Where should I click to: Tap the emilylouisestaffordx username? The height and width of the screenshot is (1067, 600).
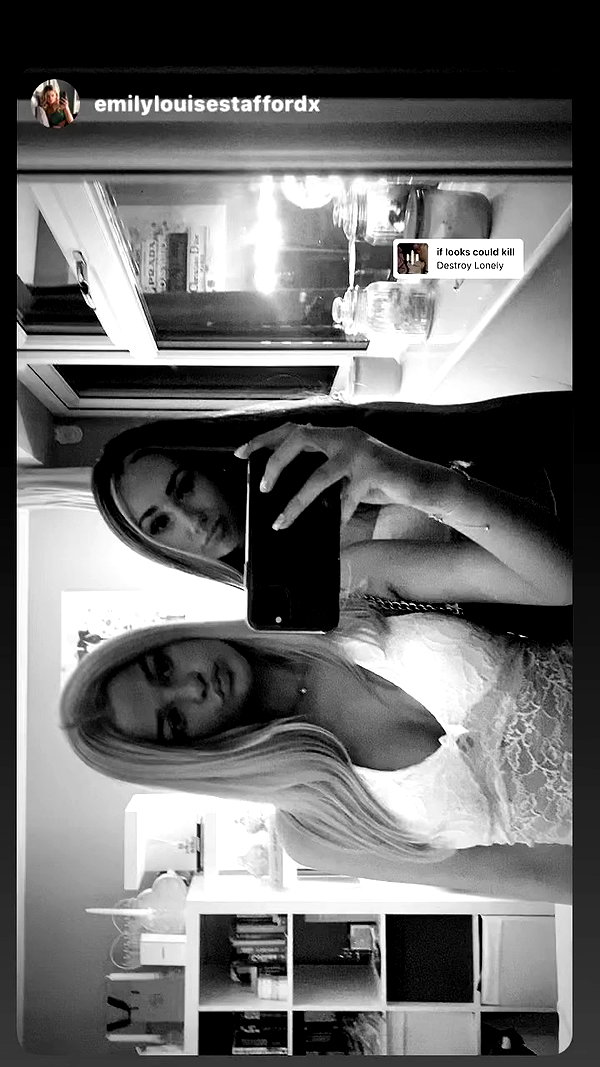(207, 105)
